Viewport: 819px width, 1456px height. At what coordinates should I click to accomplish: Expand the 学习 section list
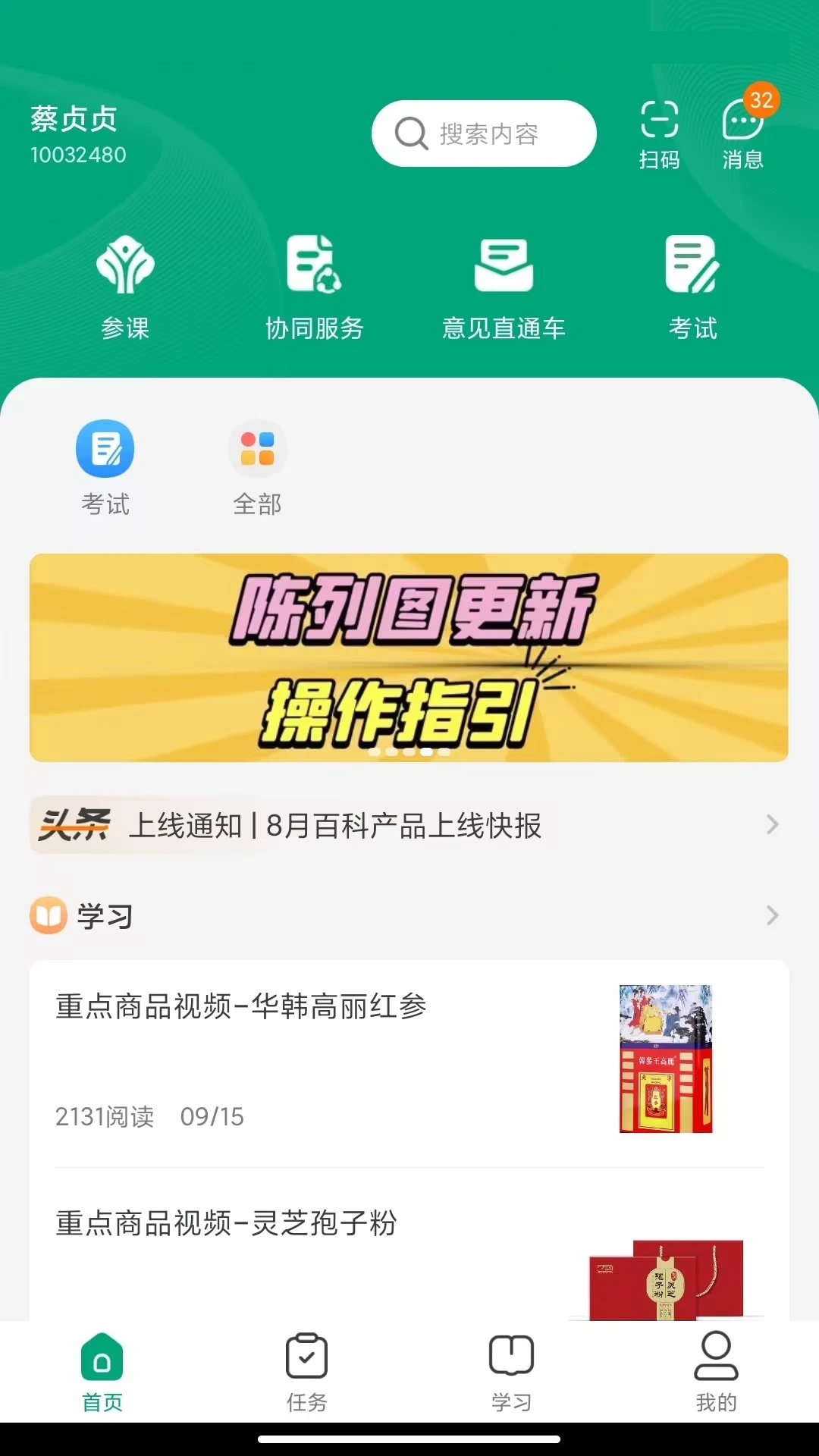(x=773, y=915)
